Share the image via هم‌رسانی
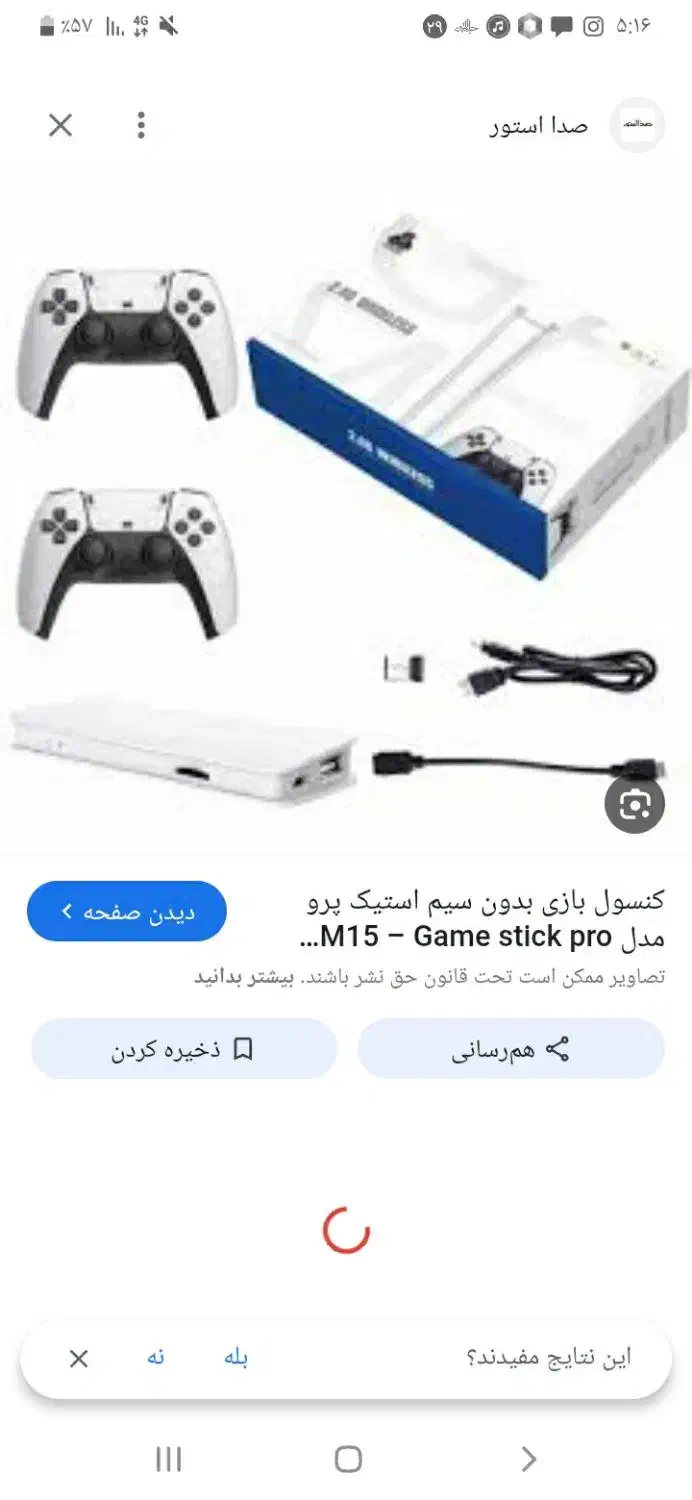692x1500 pixels. [x=511, y=1049]
